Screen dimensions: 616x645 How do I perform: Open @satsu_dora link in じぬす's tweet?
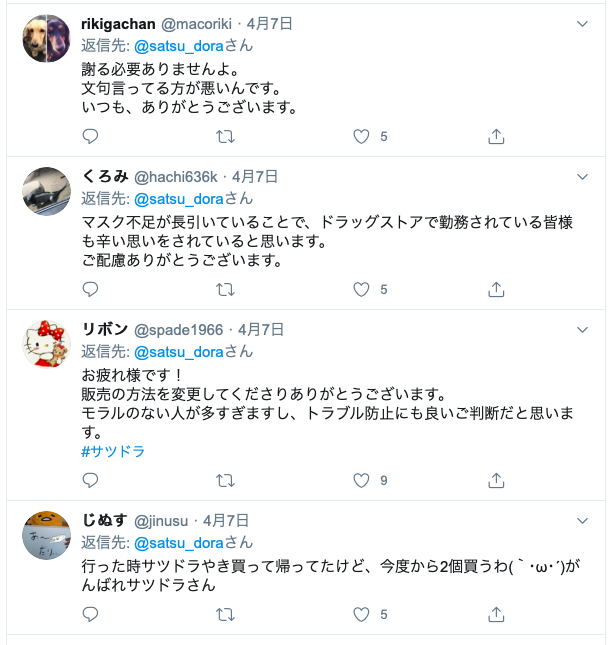[x=177, y=543]
